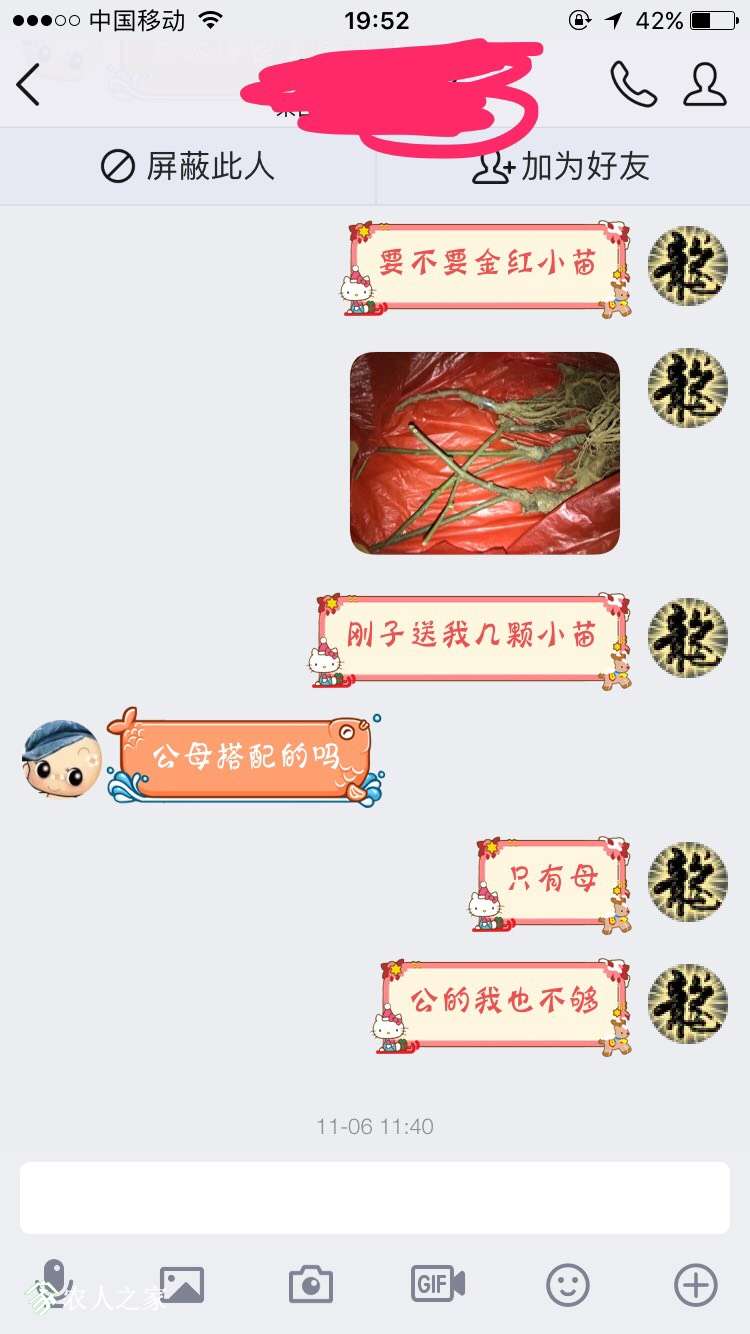The width and height of the screenshot is (750, 1334).
Task: Open the red bag seedling photo
Action: (x=485, y=453)
